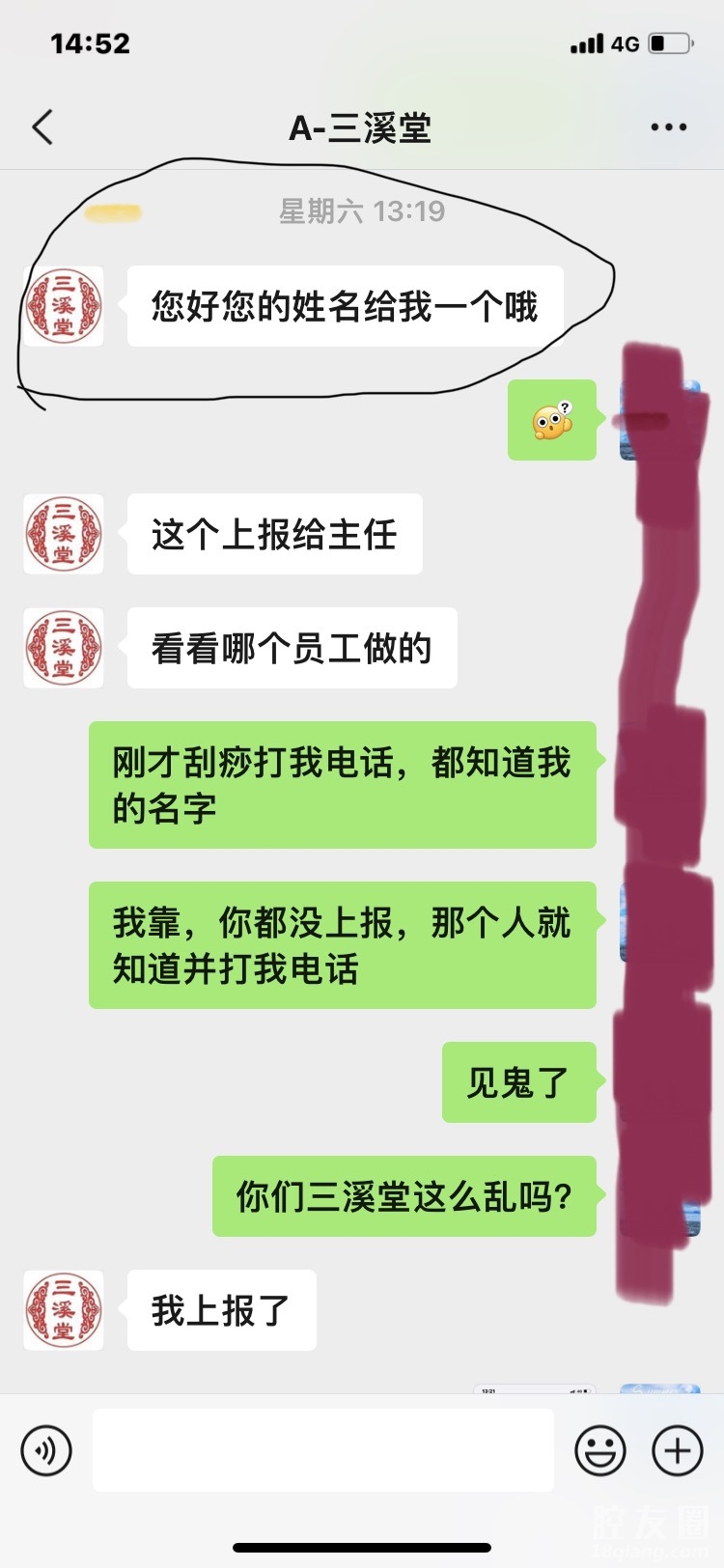The height and width of the screenshot is (1568, 724).
Task: Open the emoji picker
Action: point(600,1449)
